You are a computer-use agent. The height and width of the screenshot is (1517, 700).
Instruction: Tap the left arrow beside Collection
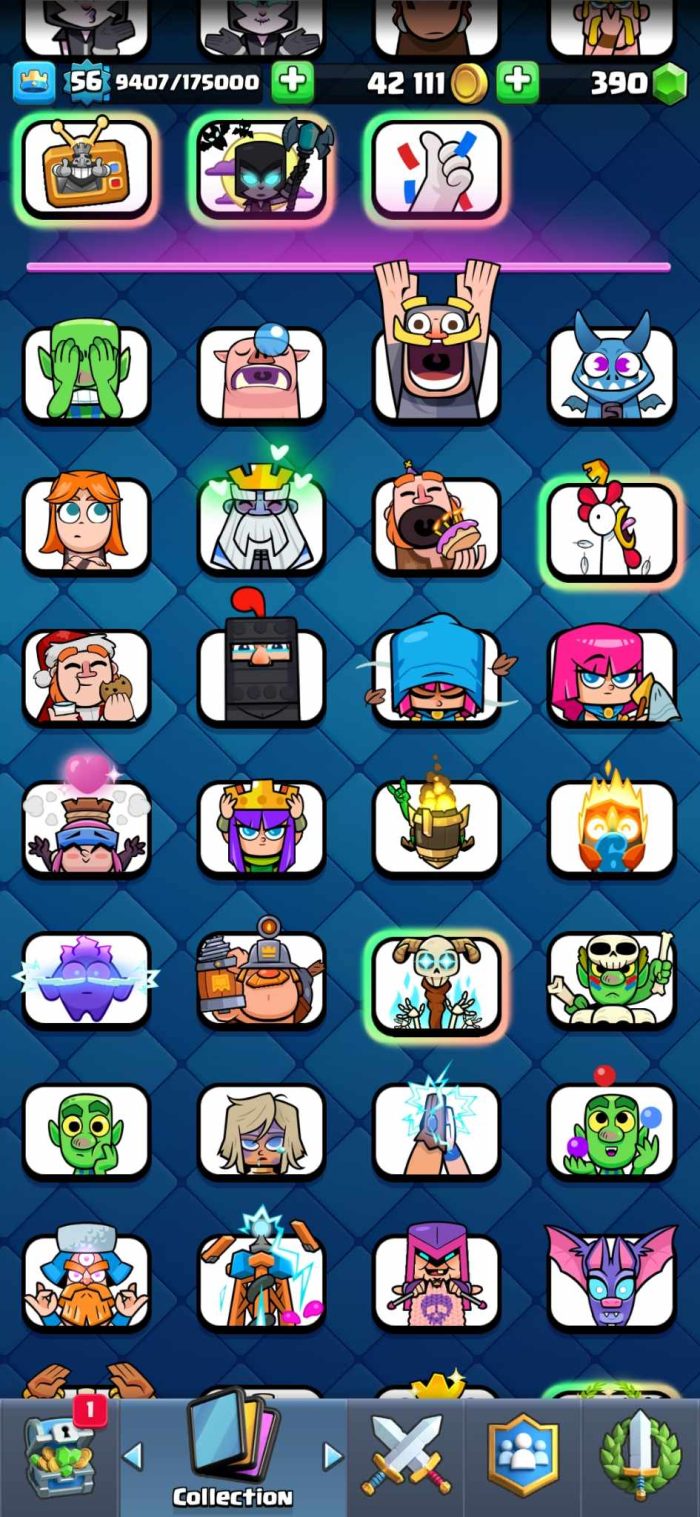(x=132, y=1456)
